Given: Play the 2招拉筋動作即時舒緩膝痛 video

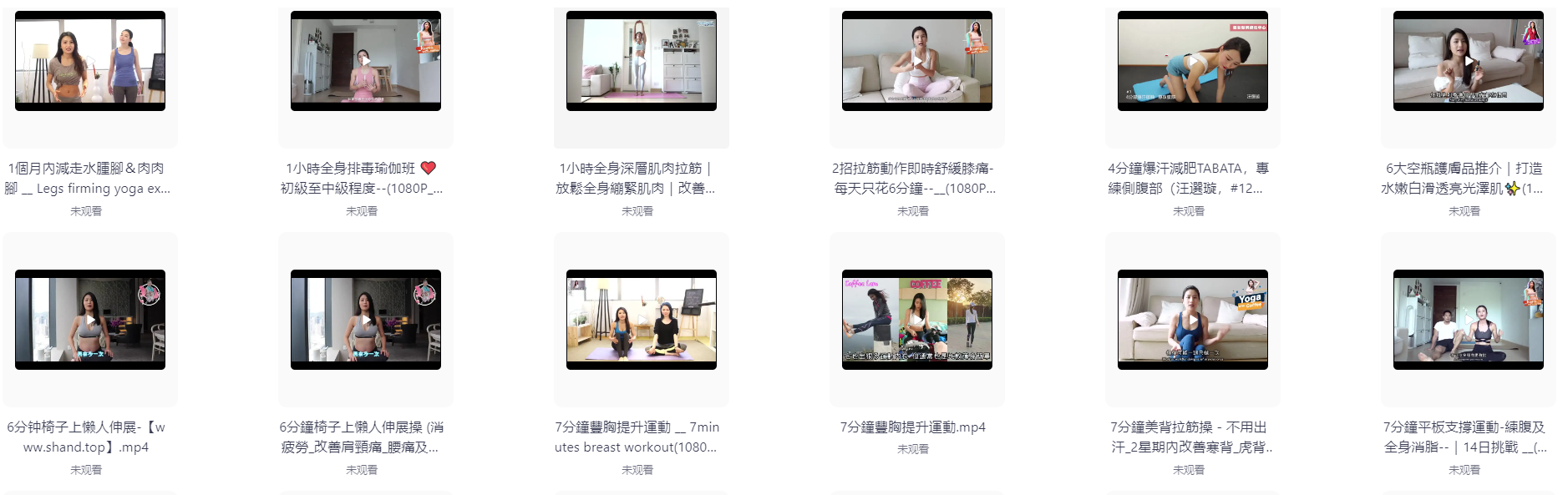Looking at the screenshot, I should [916, 61].
